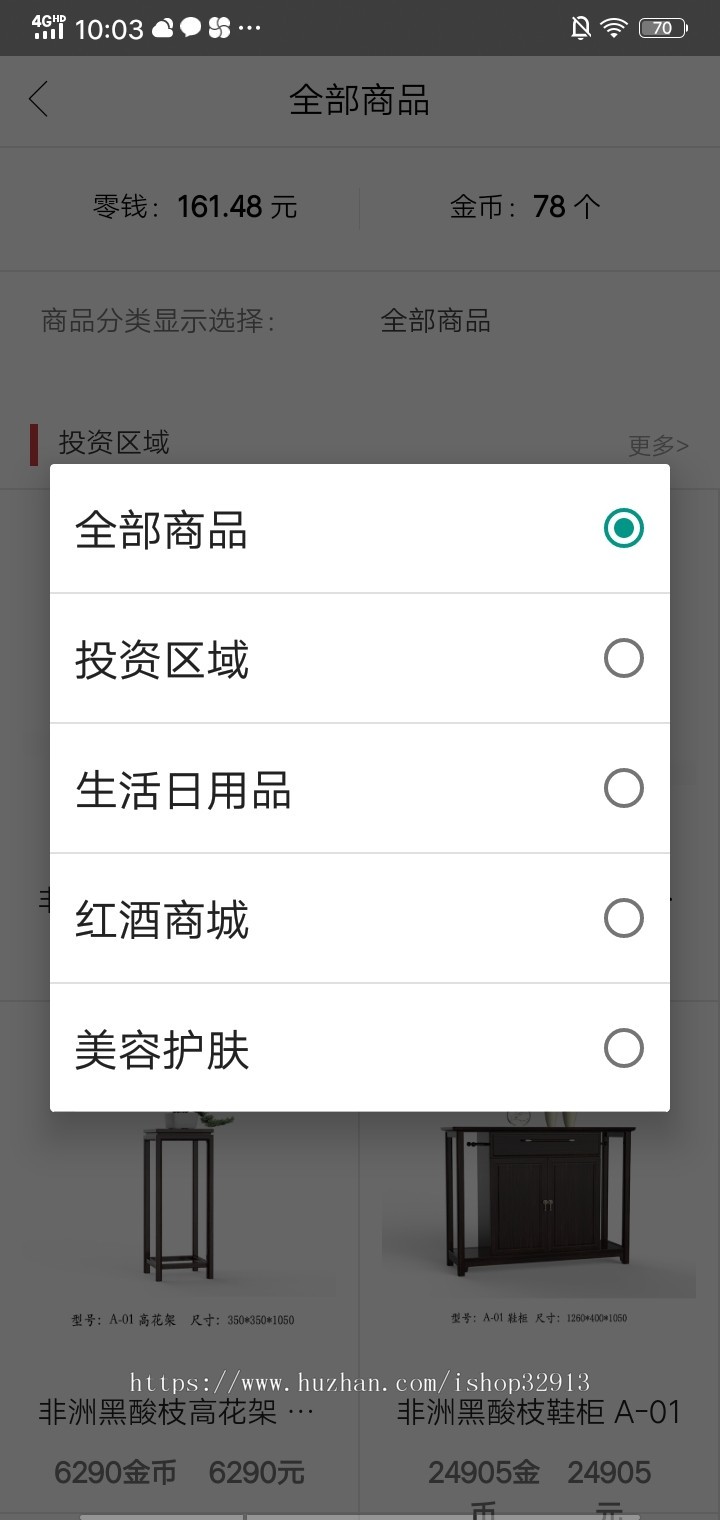Select 生活日用品 in the dropdown list
The height and width of the screenshot is (1520, 720).
(x=360, y=788)
